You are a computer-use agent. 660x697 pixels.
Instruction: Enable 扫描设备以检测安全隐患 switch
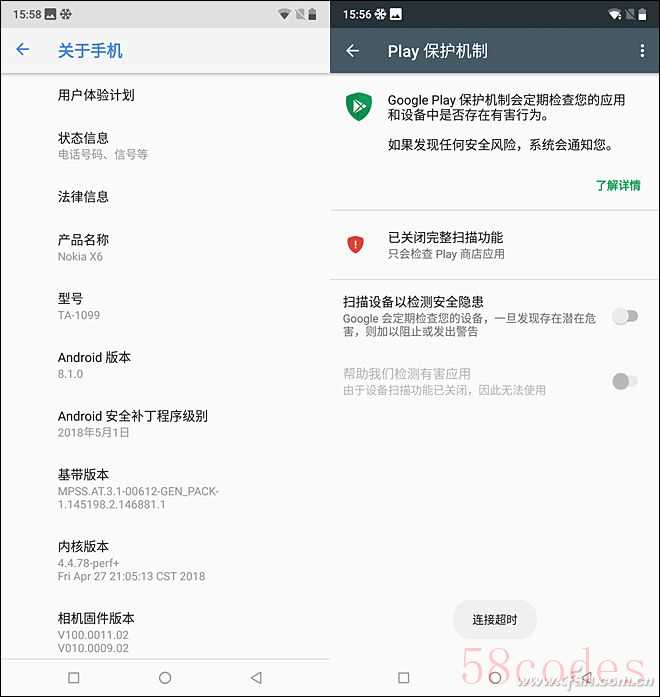[625, 317]
